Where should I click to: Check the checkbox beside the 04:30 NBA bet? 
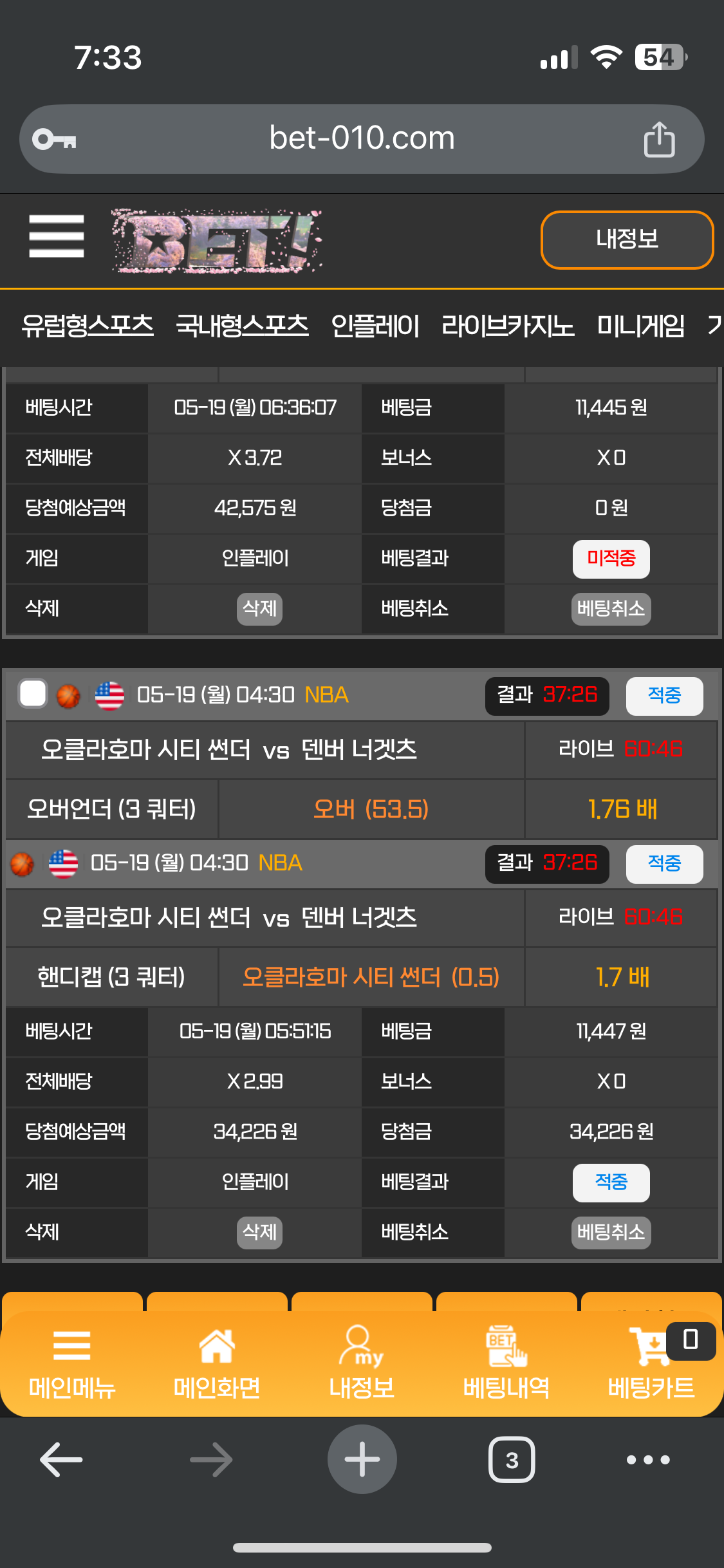(33, 695)
